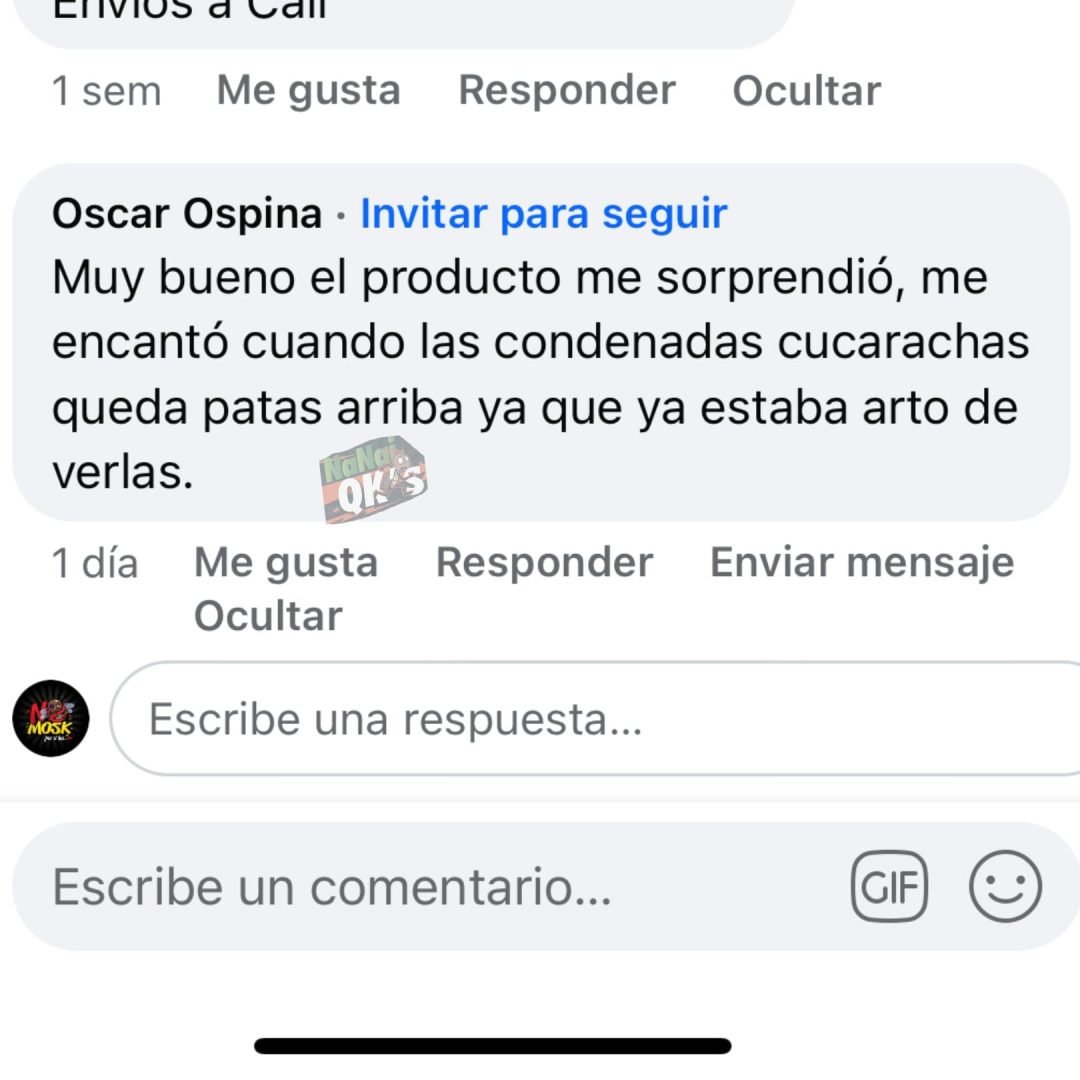Hide Oscar Ospina's comment
The width and height of the screenshot is (1080, 1080).
coord(267,616)
